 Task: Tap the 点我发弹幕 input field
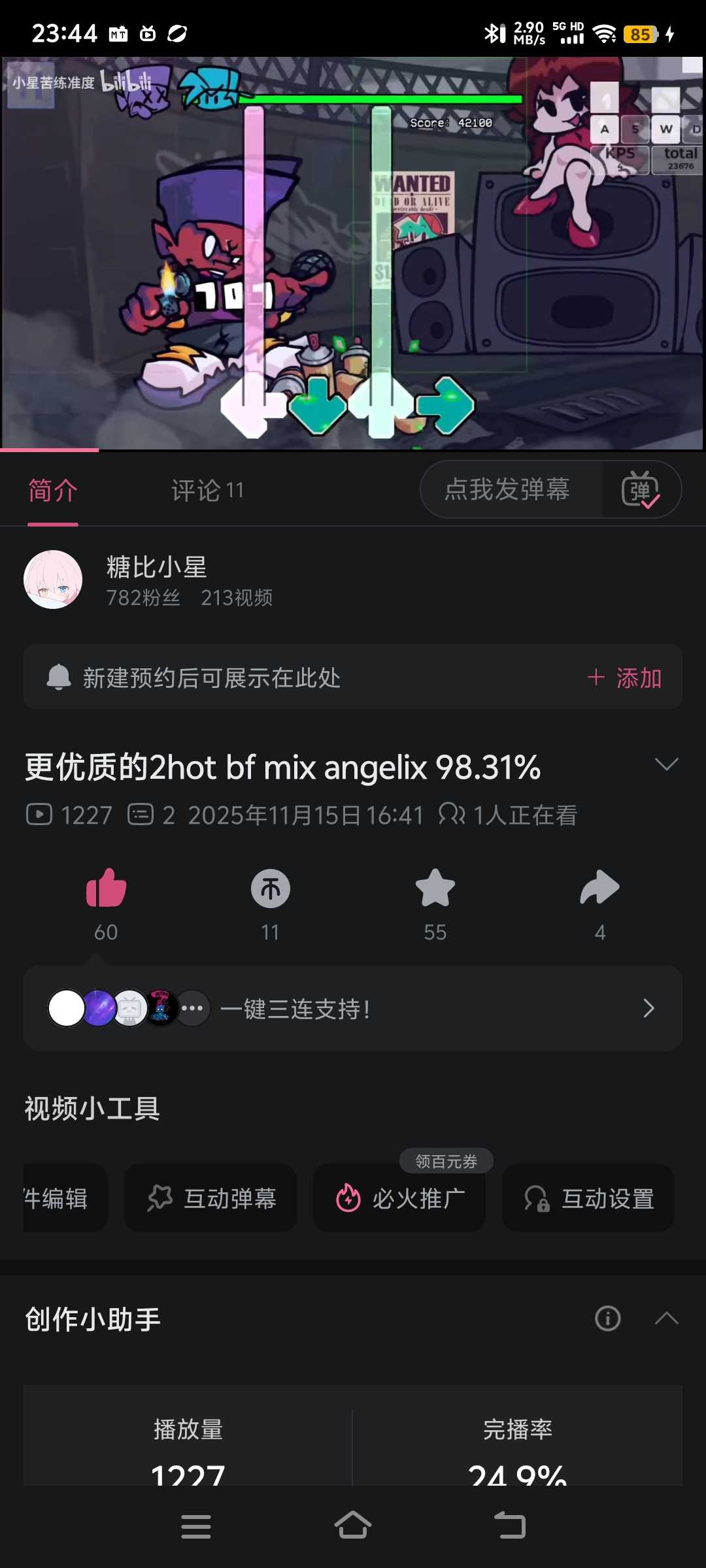(507, 489)
